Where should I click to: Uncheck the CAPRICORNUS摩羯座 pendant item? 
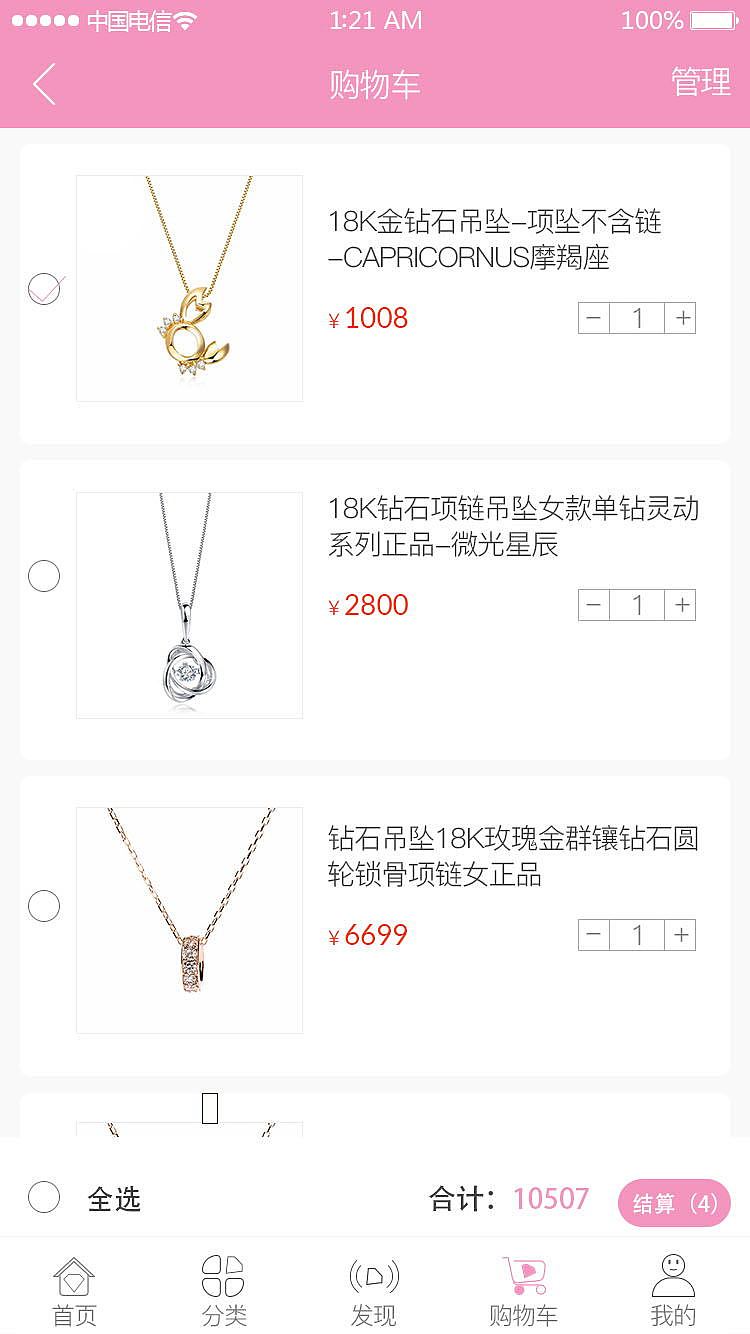tap(45, 289)
